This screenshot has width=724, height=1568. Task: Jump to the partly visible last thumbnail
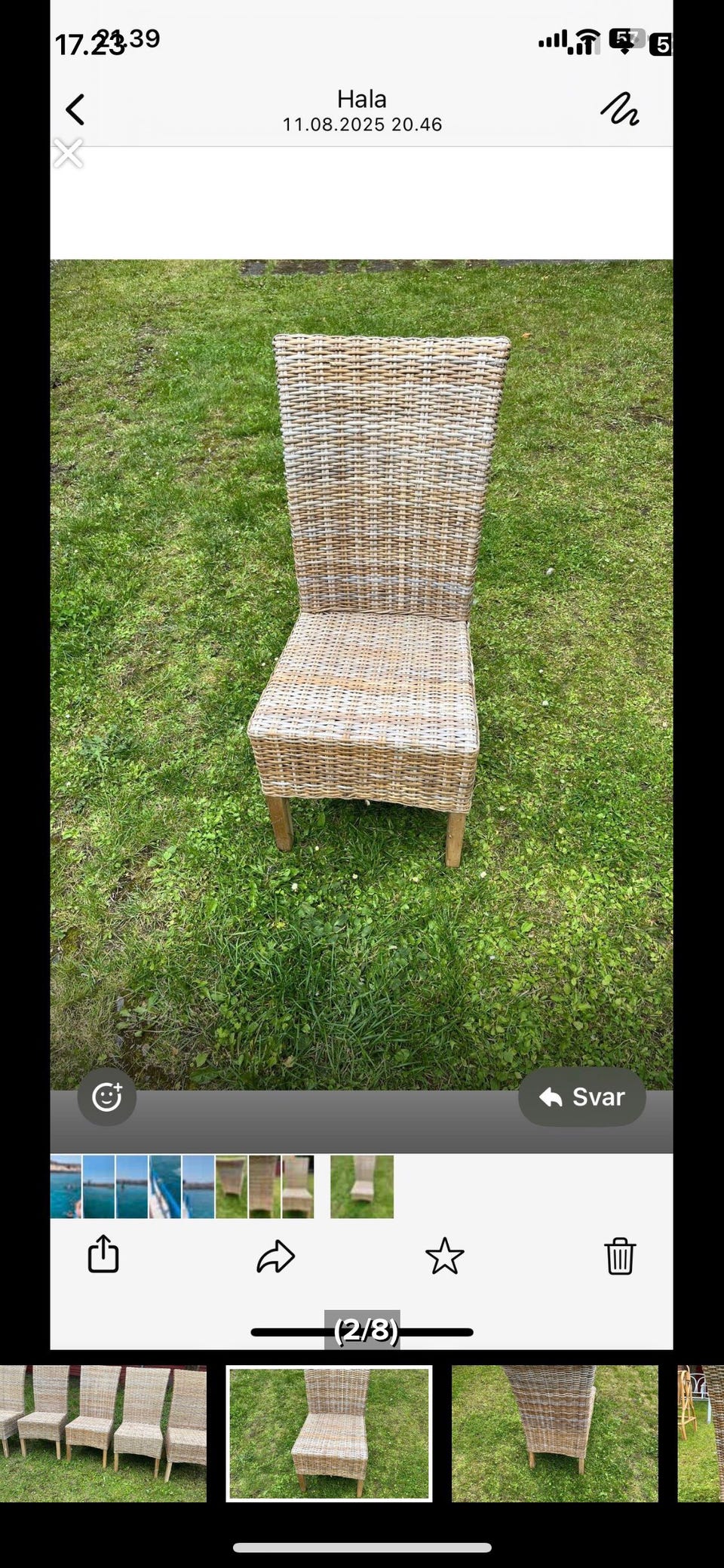pyautogui.click(x=701, y=1433)
